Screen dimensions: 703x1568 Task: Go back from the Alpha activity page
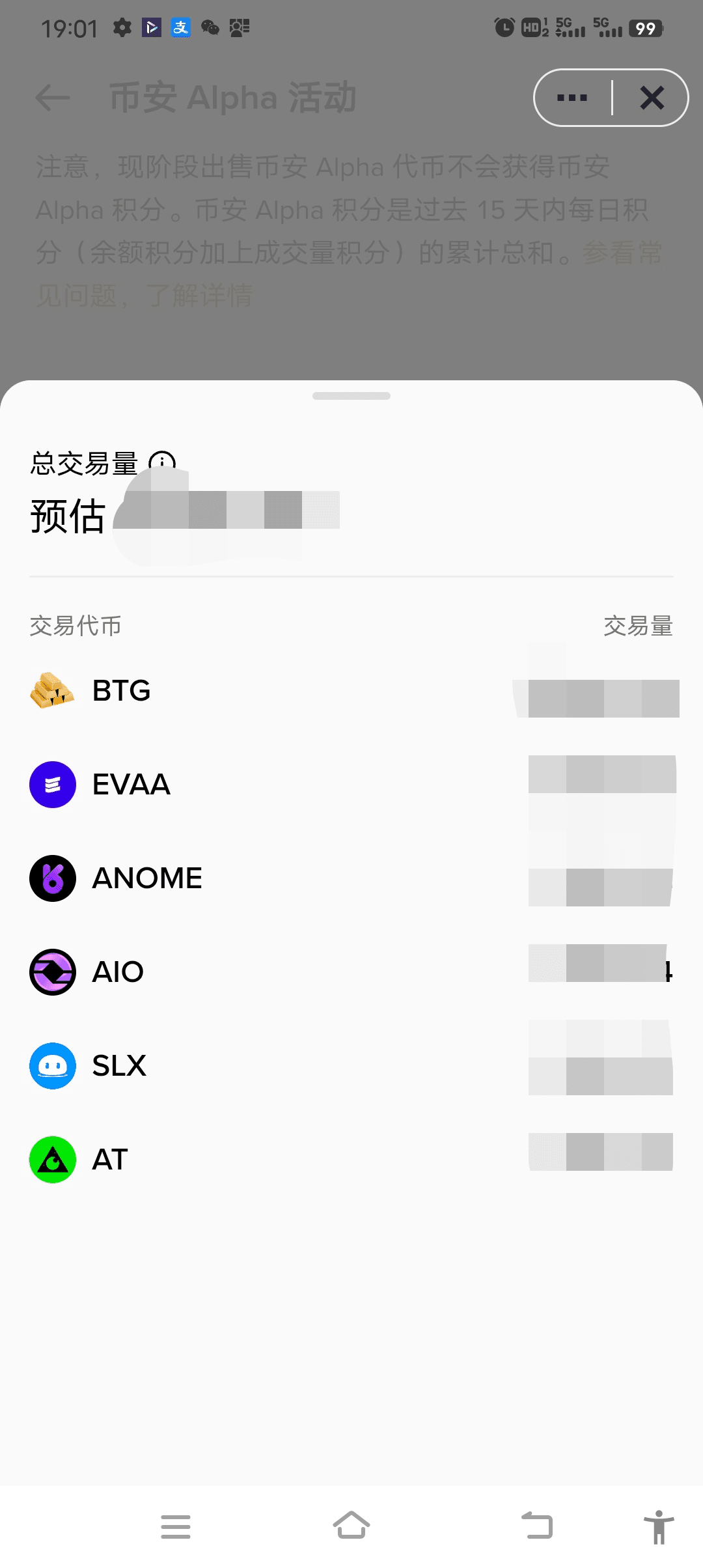52,98
